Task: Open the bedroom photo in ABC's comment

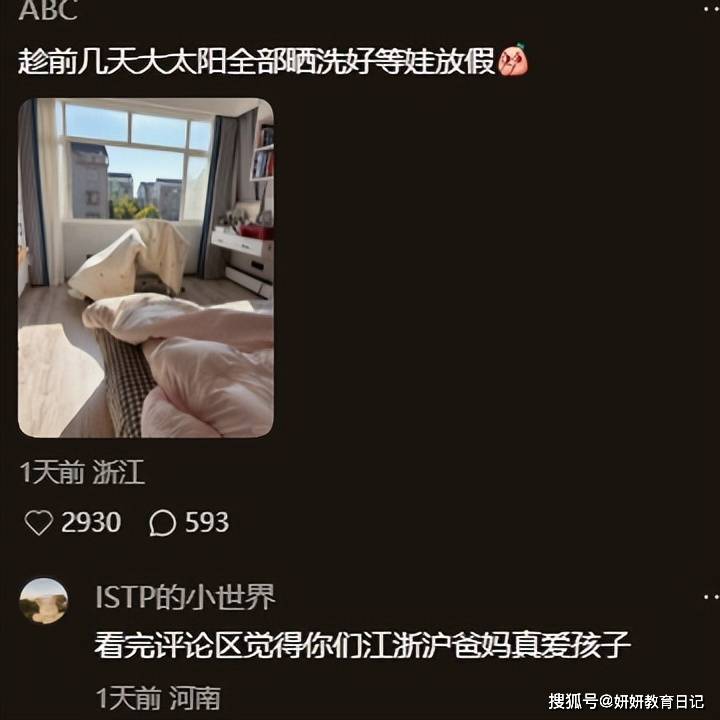Action: click(x=146, y=267)
